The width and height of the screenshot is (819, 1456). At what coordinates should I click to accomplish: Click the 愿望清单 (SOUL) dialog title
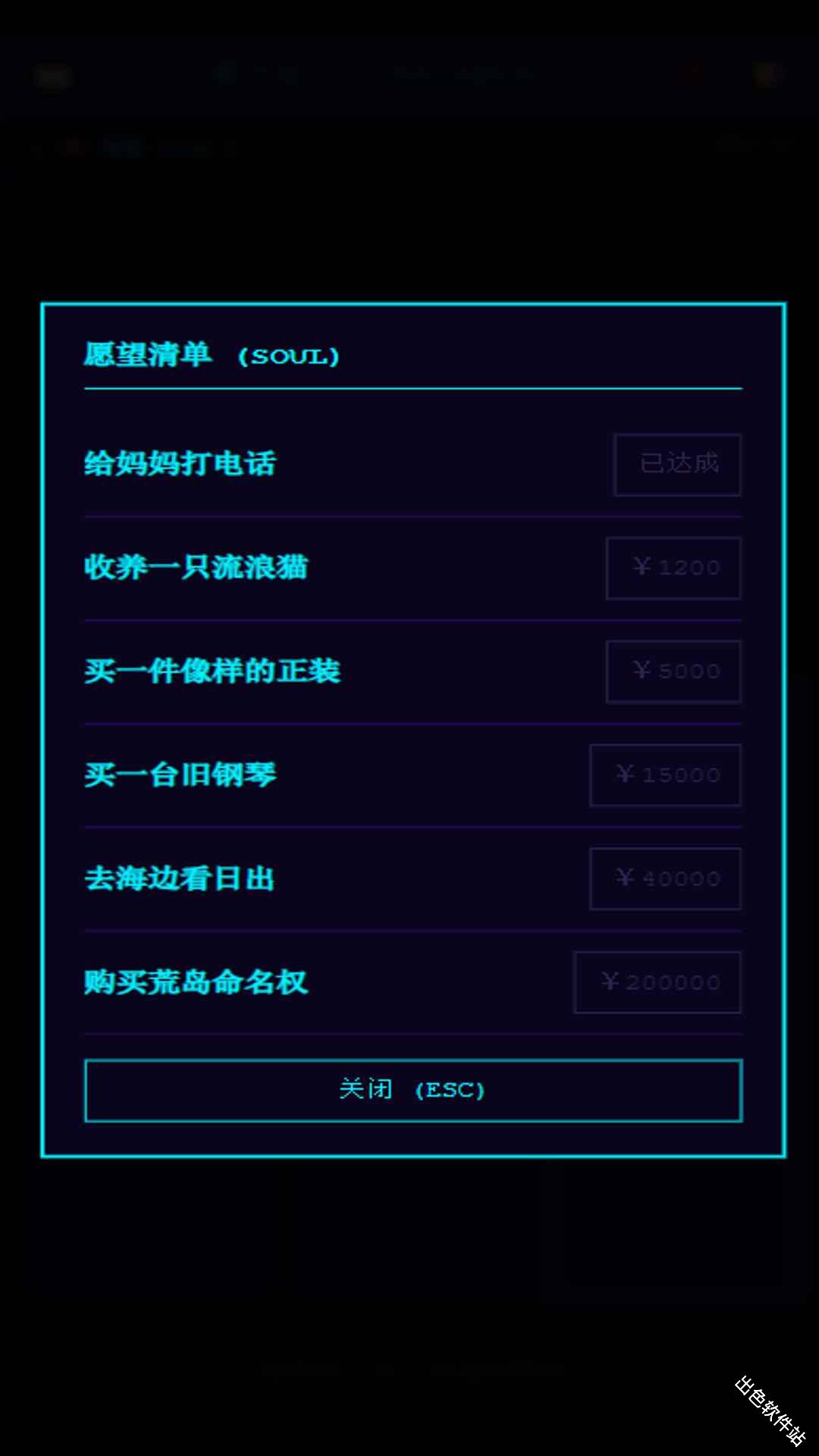(211, 356)
